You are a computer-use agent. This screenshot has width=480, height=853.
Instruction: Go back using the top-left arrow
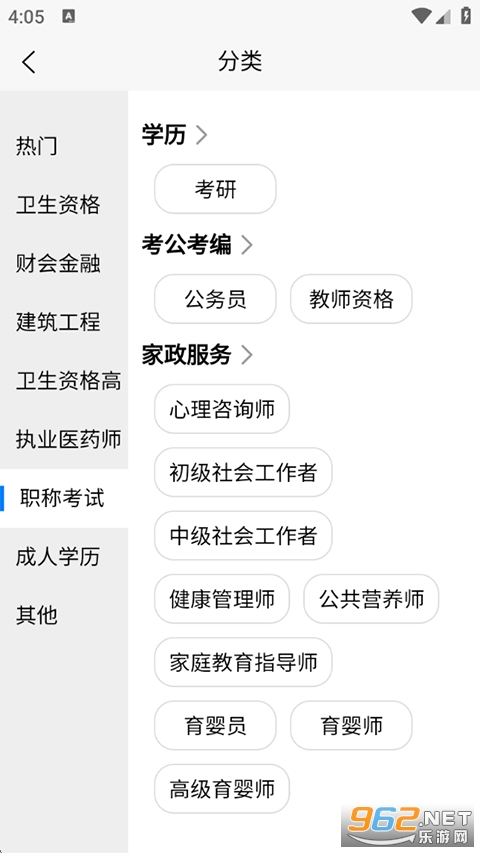pos(29,61)
